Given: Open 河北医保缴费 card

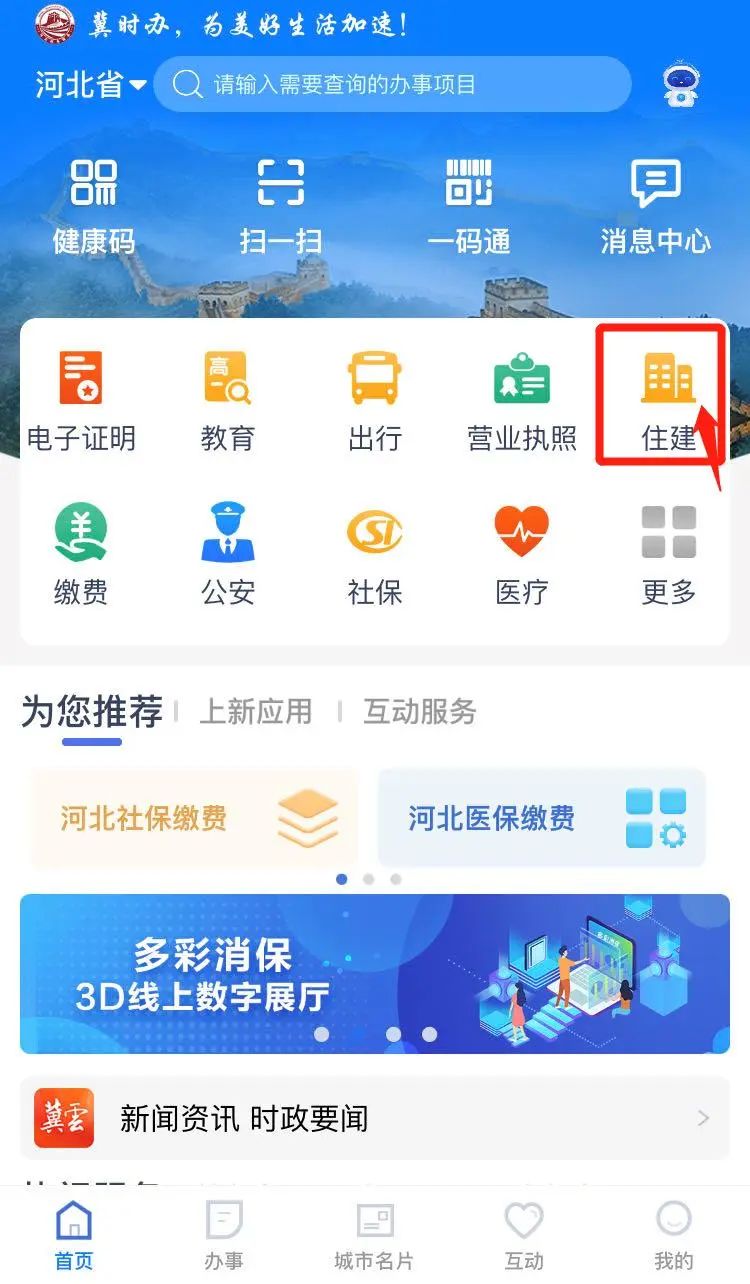Looking at the screenshot, I should pos(541,818).
